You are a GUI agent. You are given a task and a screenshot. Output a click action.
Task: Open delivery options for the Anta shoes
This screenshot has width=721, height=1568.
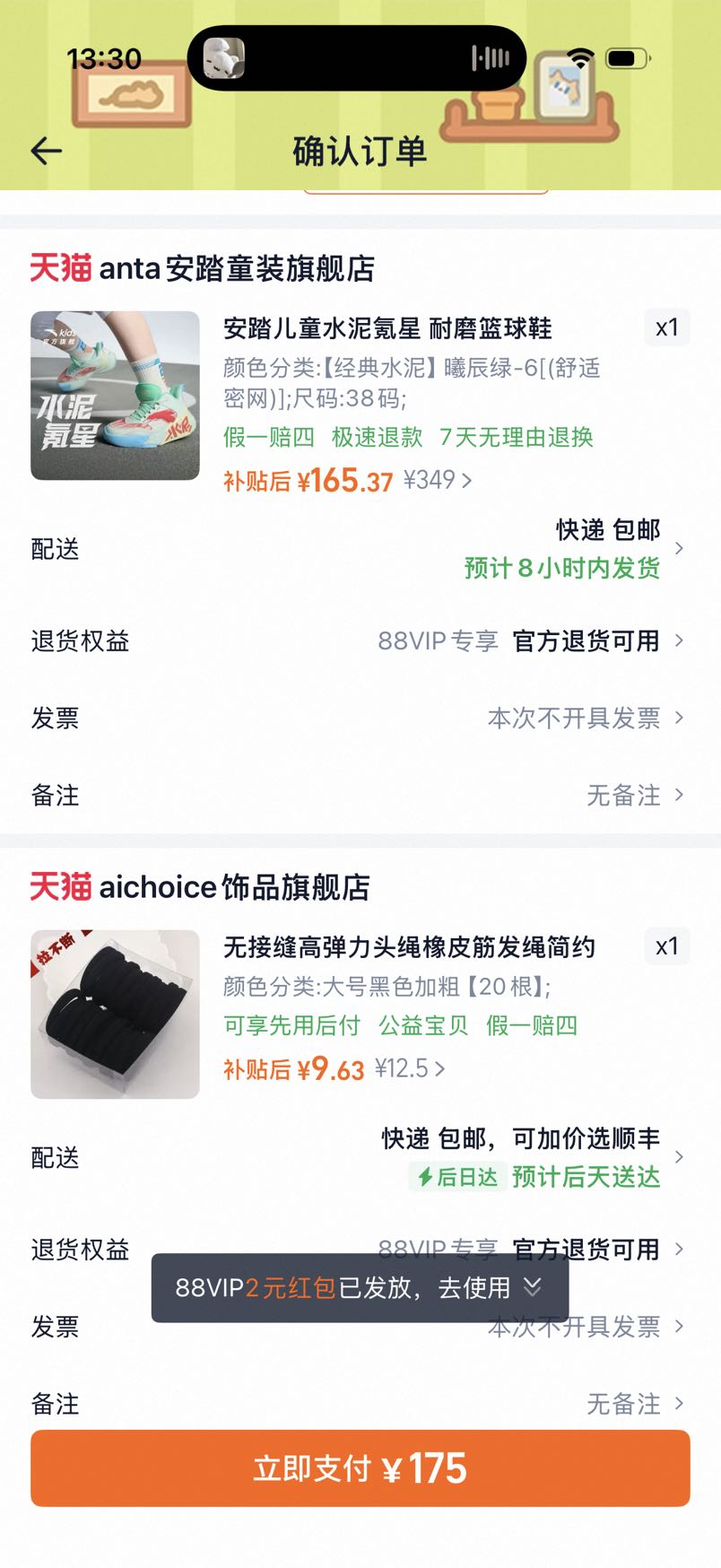click(360, 549)
